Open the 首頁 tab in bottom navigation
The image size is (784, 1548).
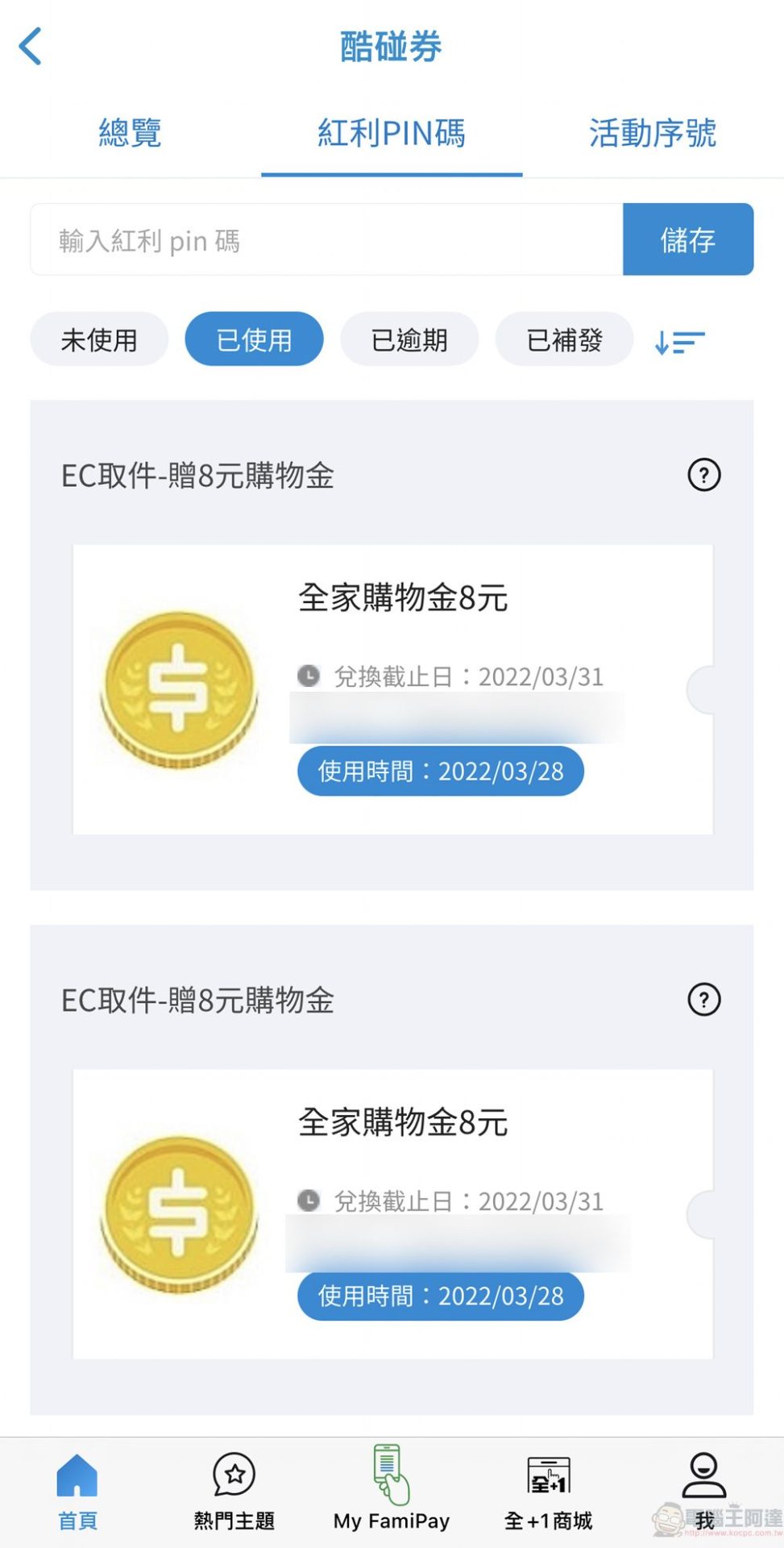[x=77, y=1492]
